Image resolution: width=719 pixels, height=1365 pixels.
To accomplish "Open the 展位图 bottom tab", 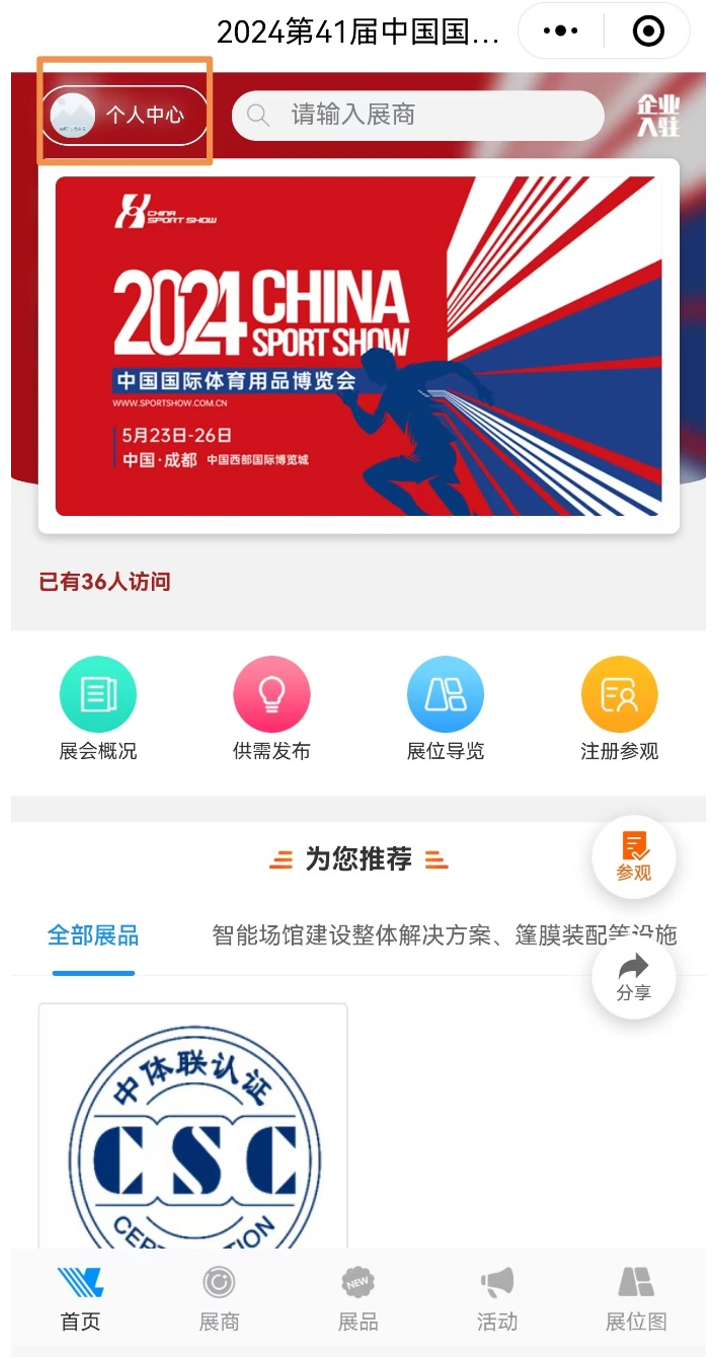I will (x=636, y=1299).
